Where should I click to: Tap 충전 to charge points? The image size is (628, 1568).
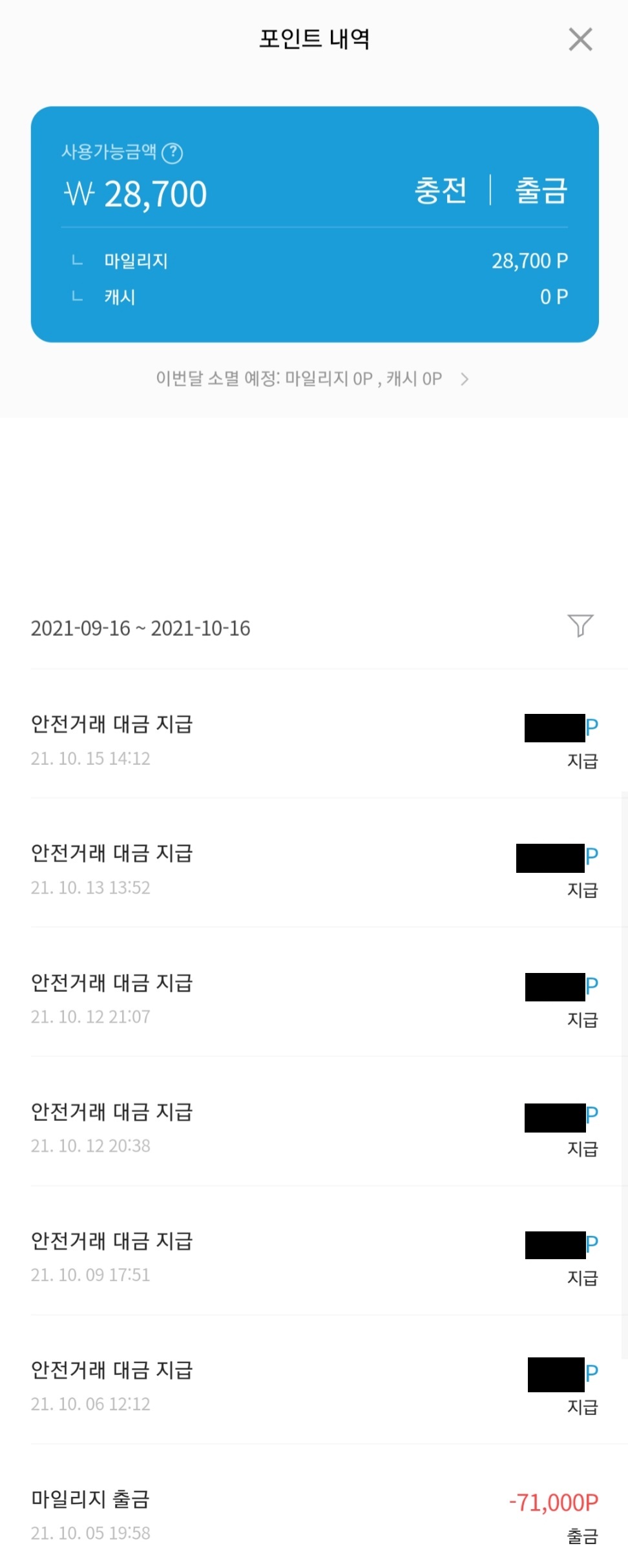click(x=440, y=191)
